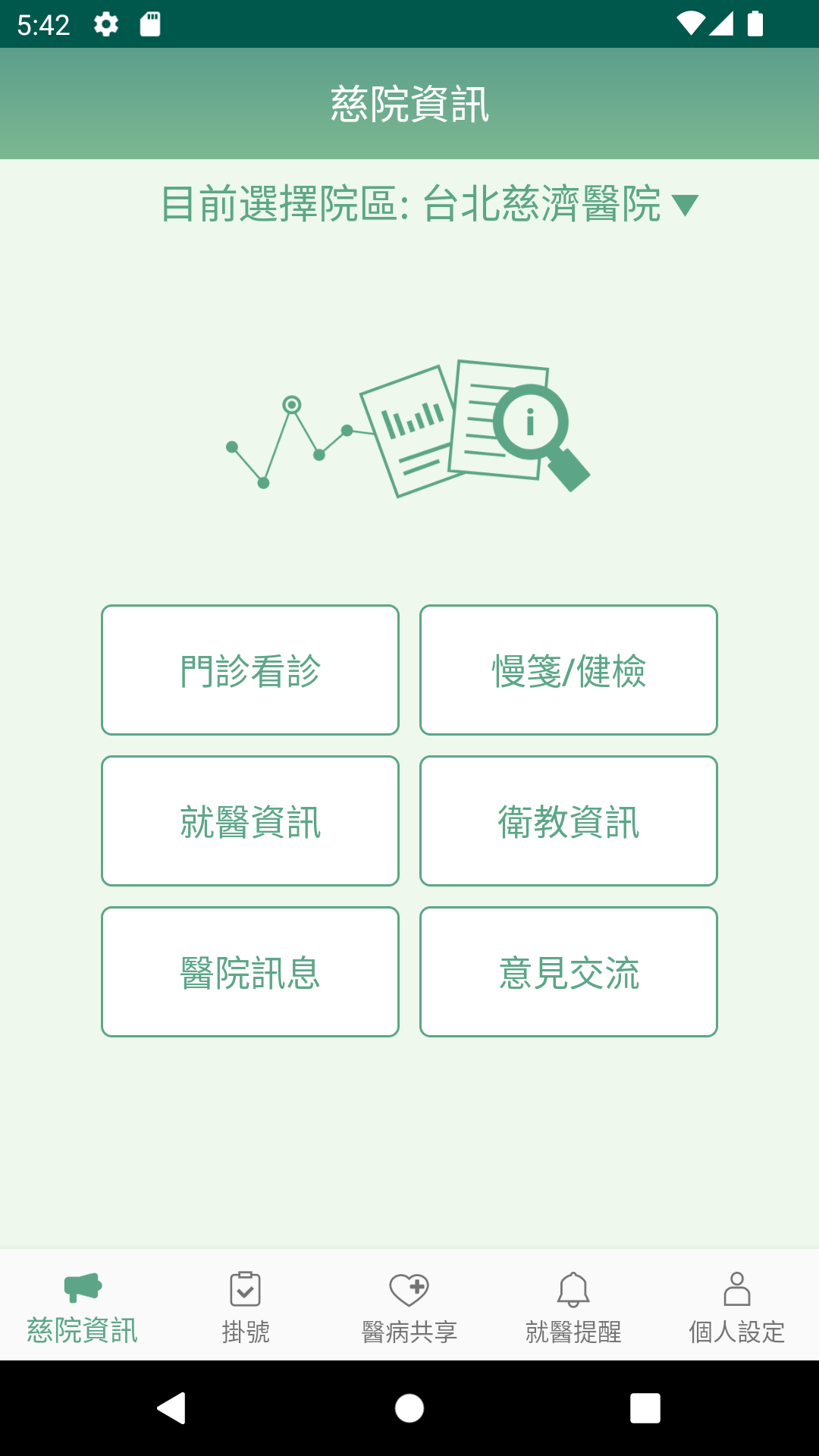
Task: Select the 慢箋/健檢 button
Action: coord(569,670)
